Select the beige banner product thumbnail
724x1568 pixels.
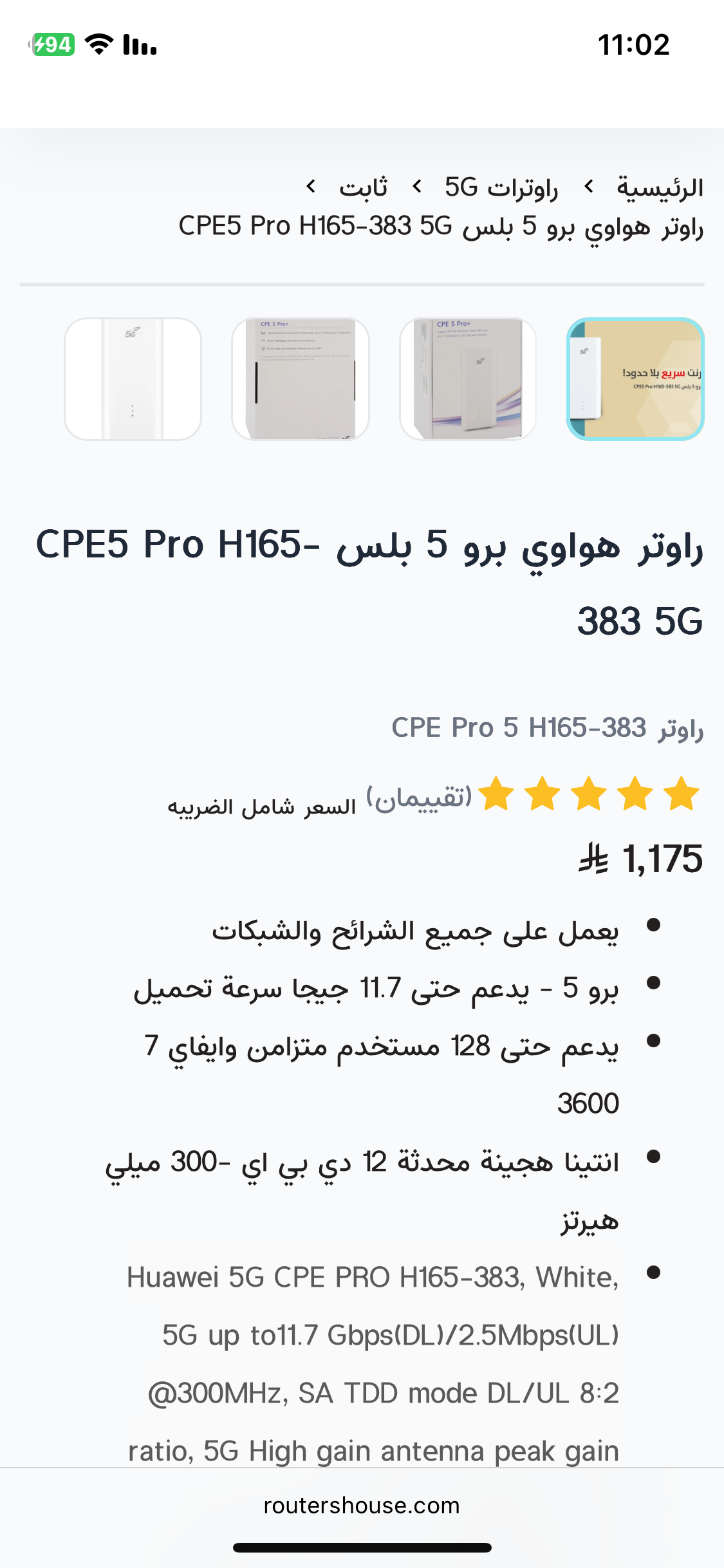tap(635, 379)
